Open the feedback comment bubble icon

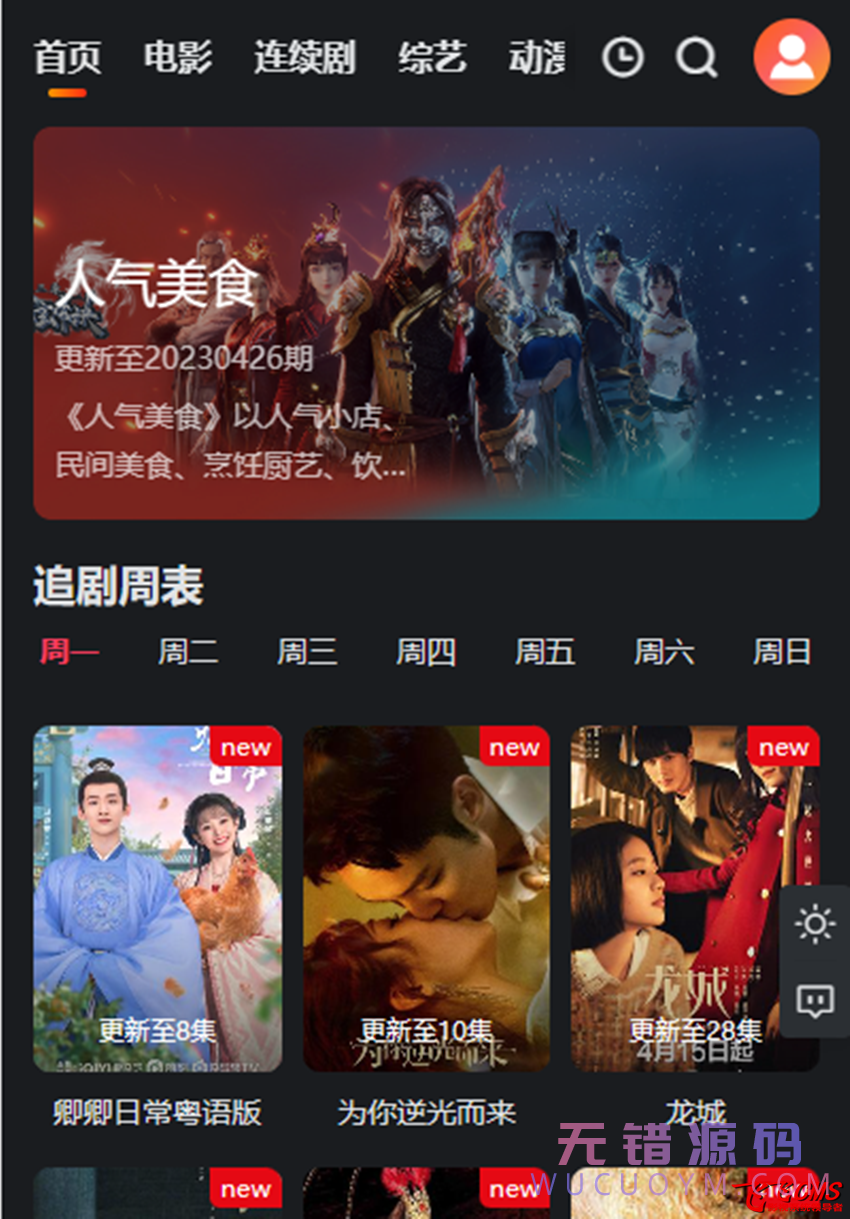[x=817, y=1002]
